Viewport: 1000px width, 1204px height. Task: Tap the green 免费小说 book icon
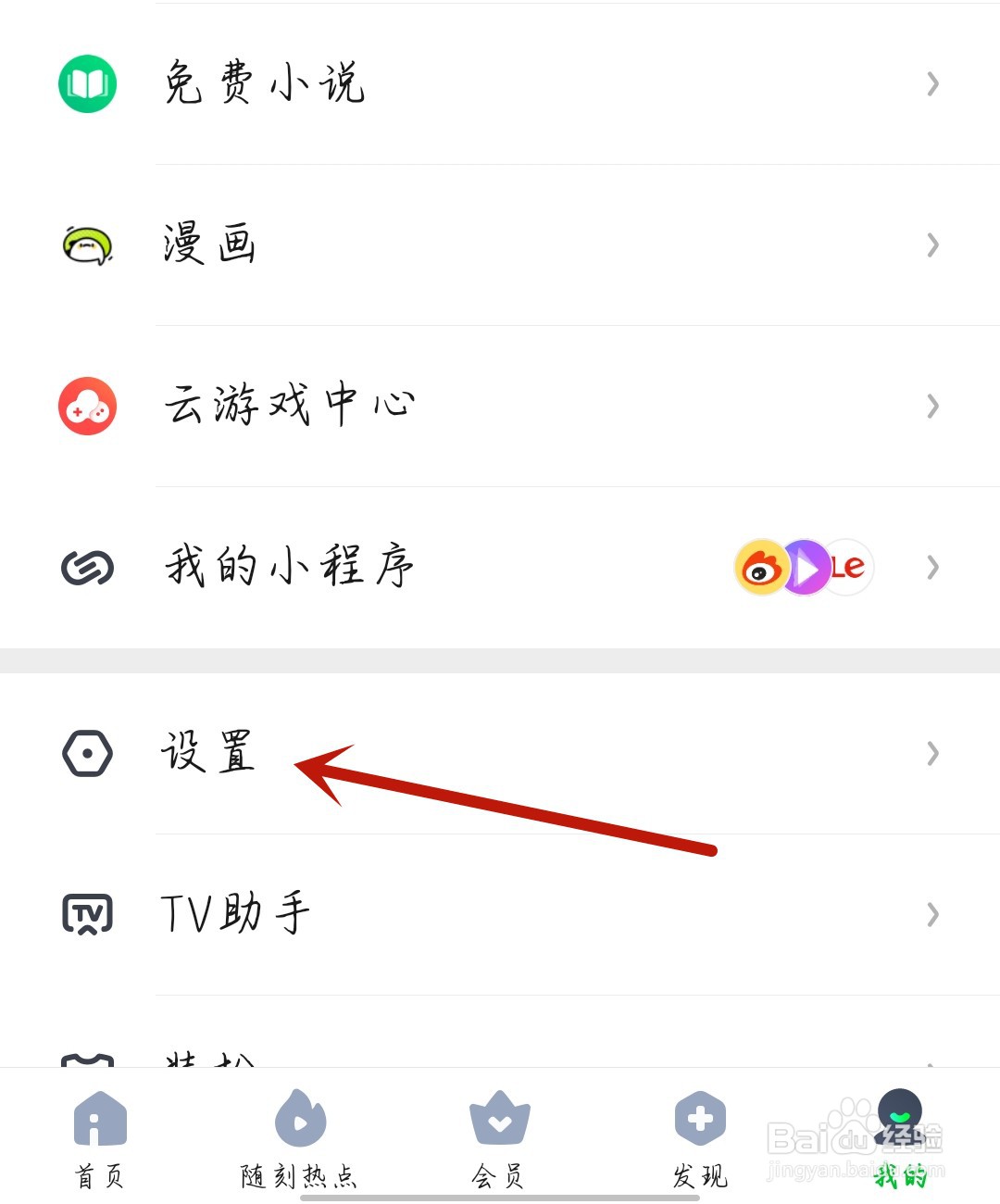pyautogui.click(x=88, y=83)
